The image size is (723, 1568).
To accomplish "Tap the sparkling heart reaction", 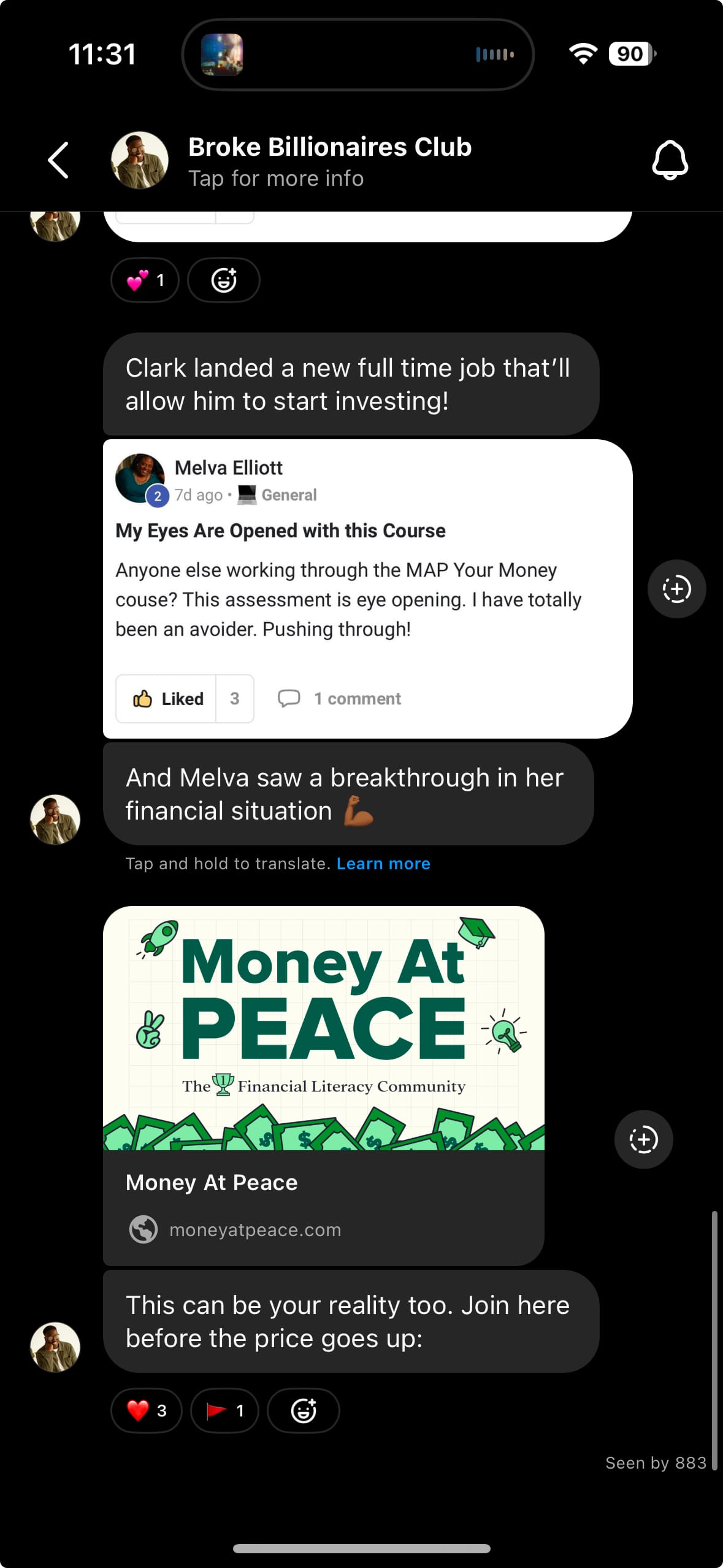I will [145, 280].
